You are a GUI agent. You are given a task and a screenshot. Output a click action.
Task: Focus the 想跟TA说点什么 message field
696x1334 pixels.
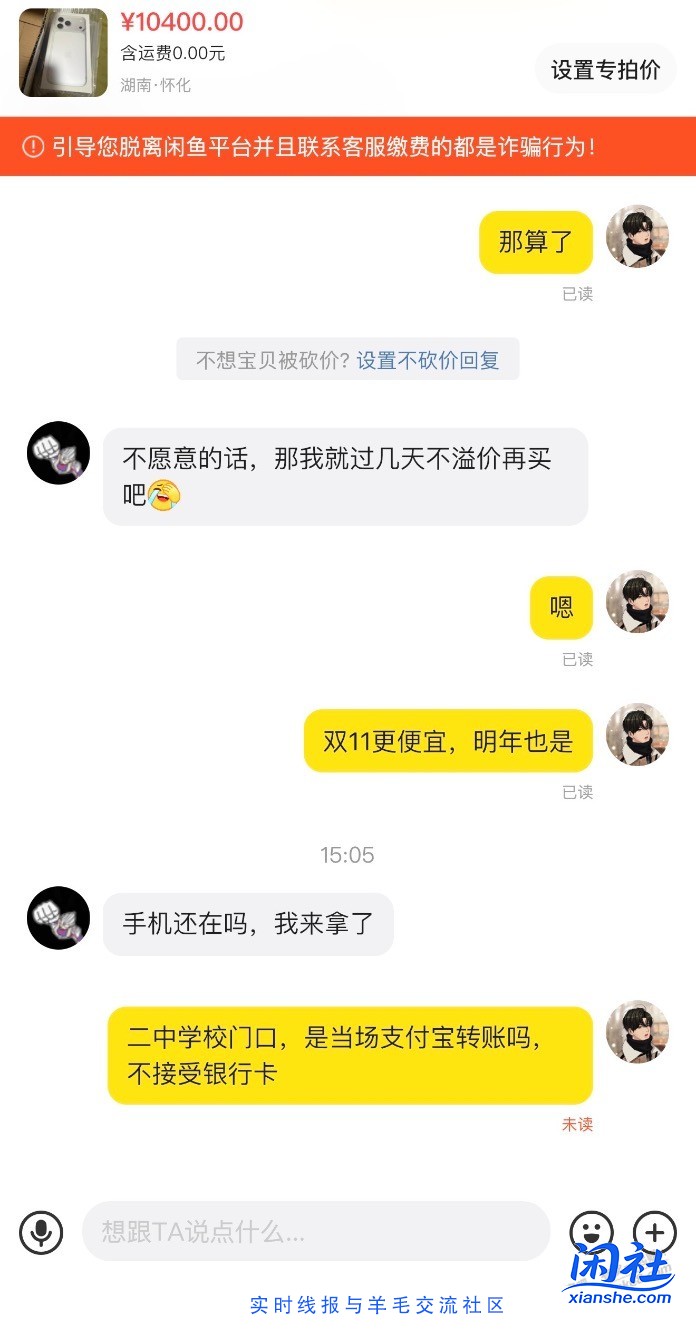pos(315,1232)
